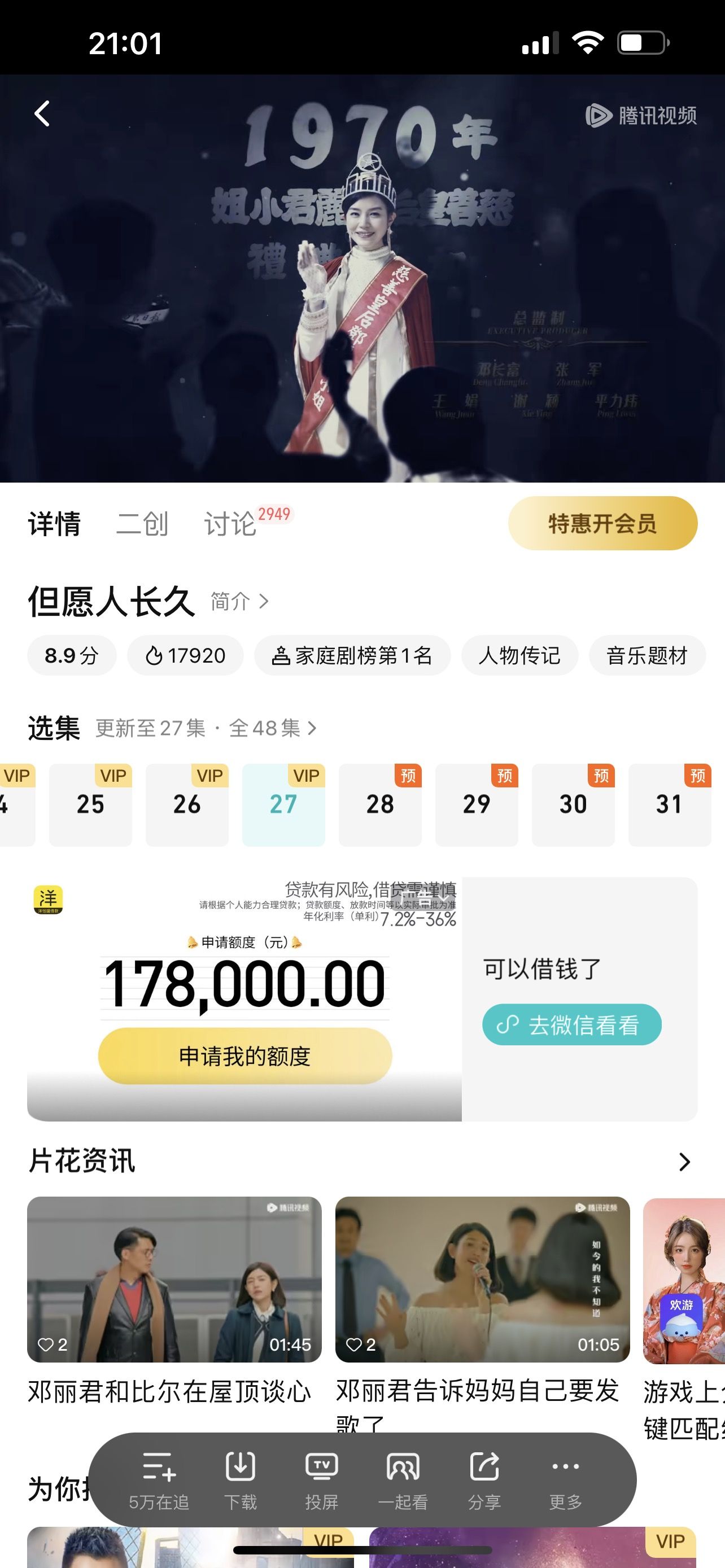This screenshot has width=725, height=1568.
Task: Share this show via 分享
Action: 484,1481
